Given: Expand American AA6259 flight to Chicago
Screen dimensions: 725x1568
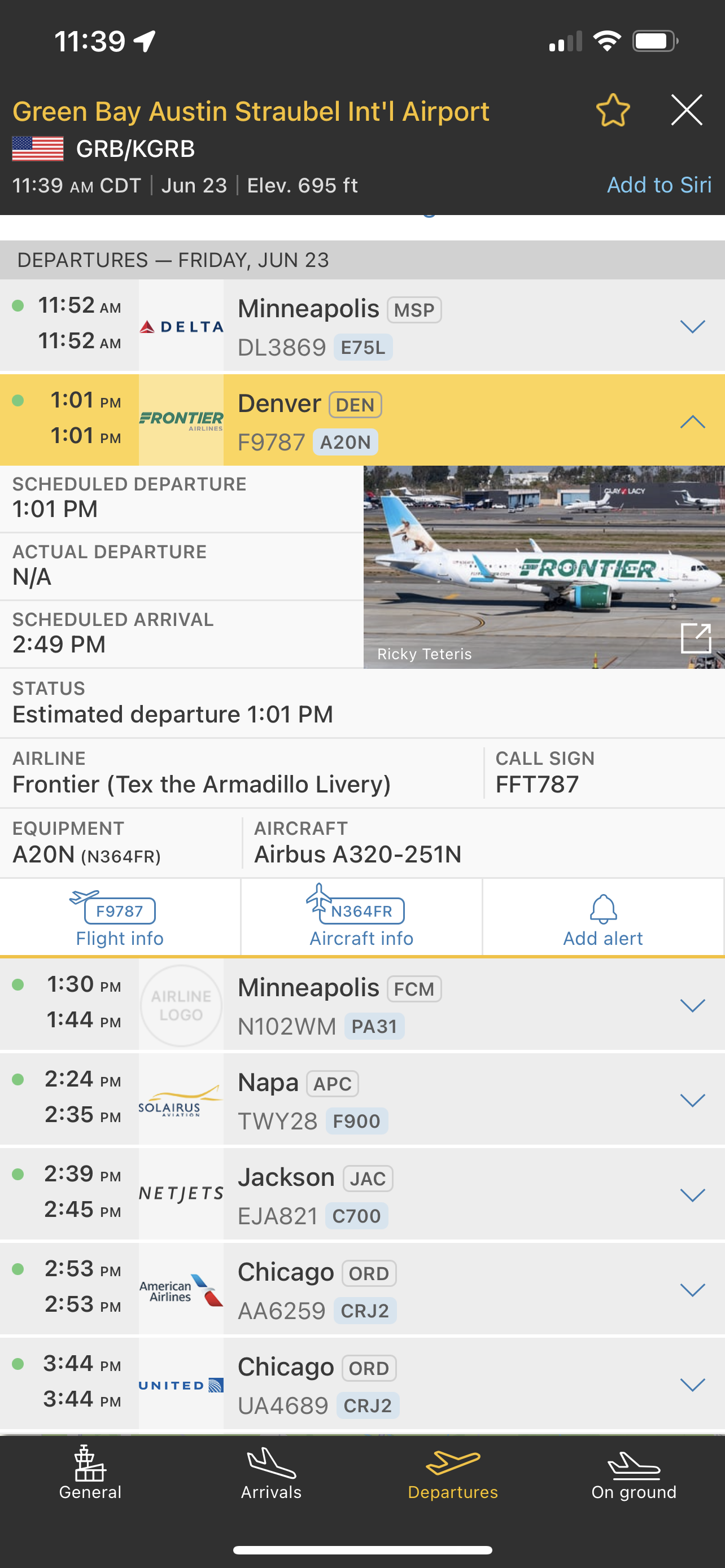Looking at the screenshot, I should coord(692,1290).
